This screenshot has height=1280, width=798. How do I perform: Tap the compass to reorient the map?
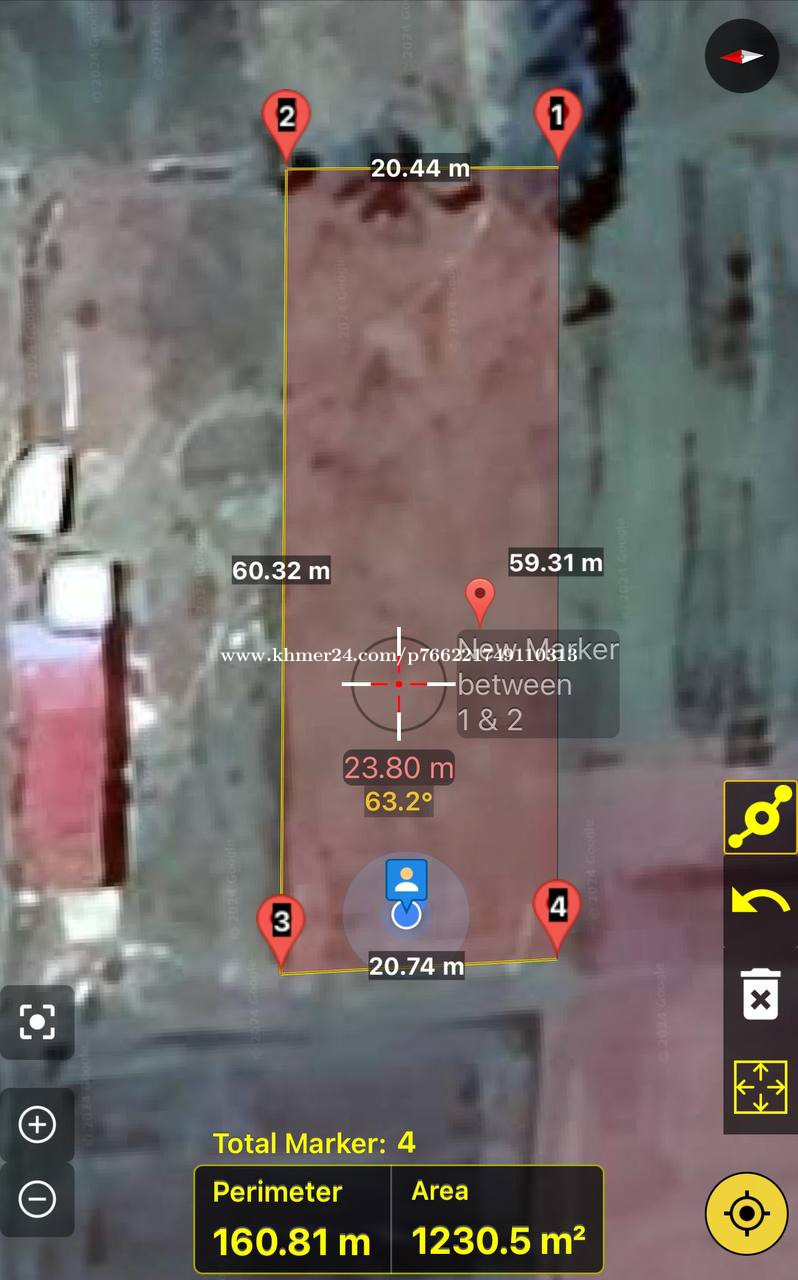tap(741, 57)
